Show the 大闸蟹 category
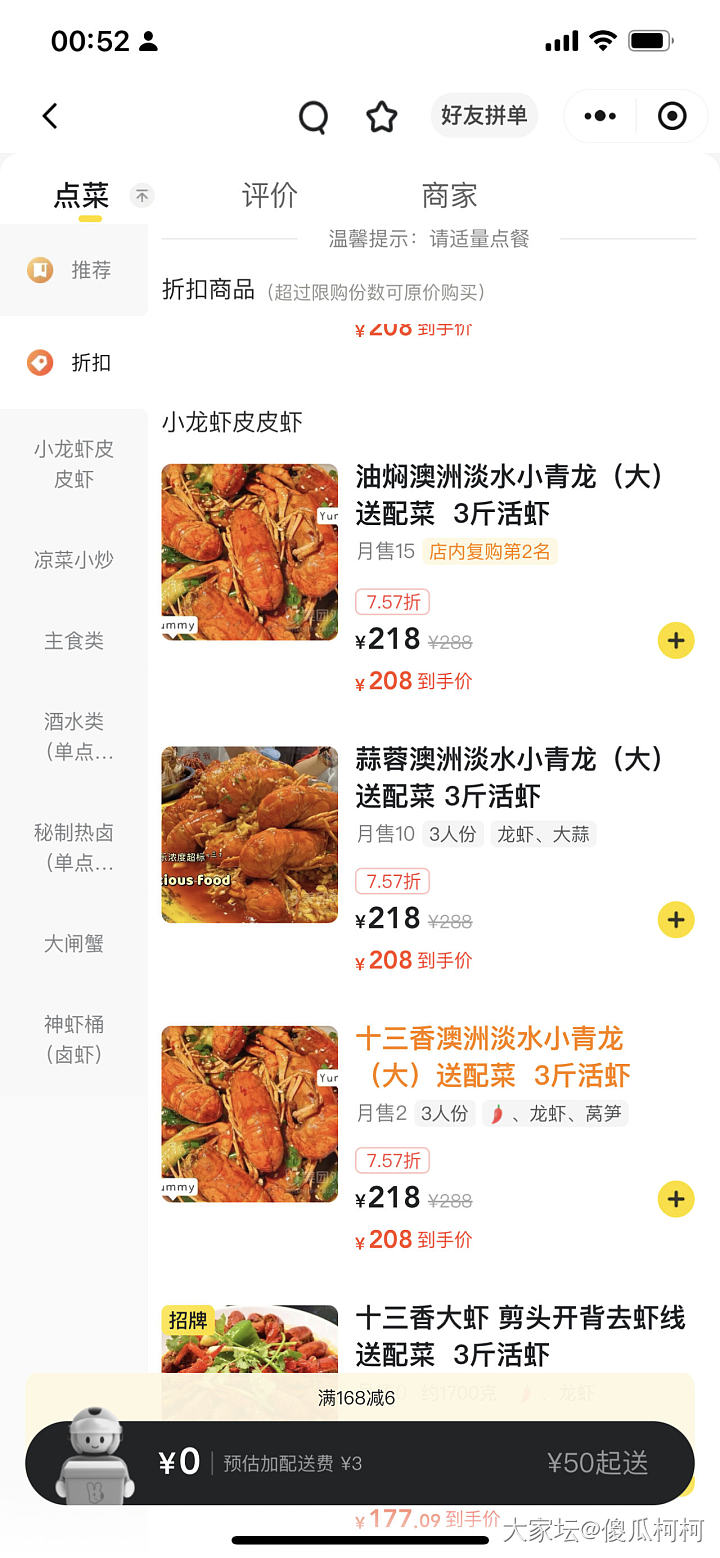 (x=74, y=944)
